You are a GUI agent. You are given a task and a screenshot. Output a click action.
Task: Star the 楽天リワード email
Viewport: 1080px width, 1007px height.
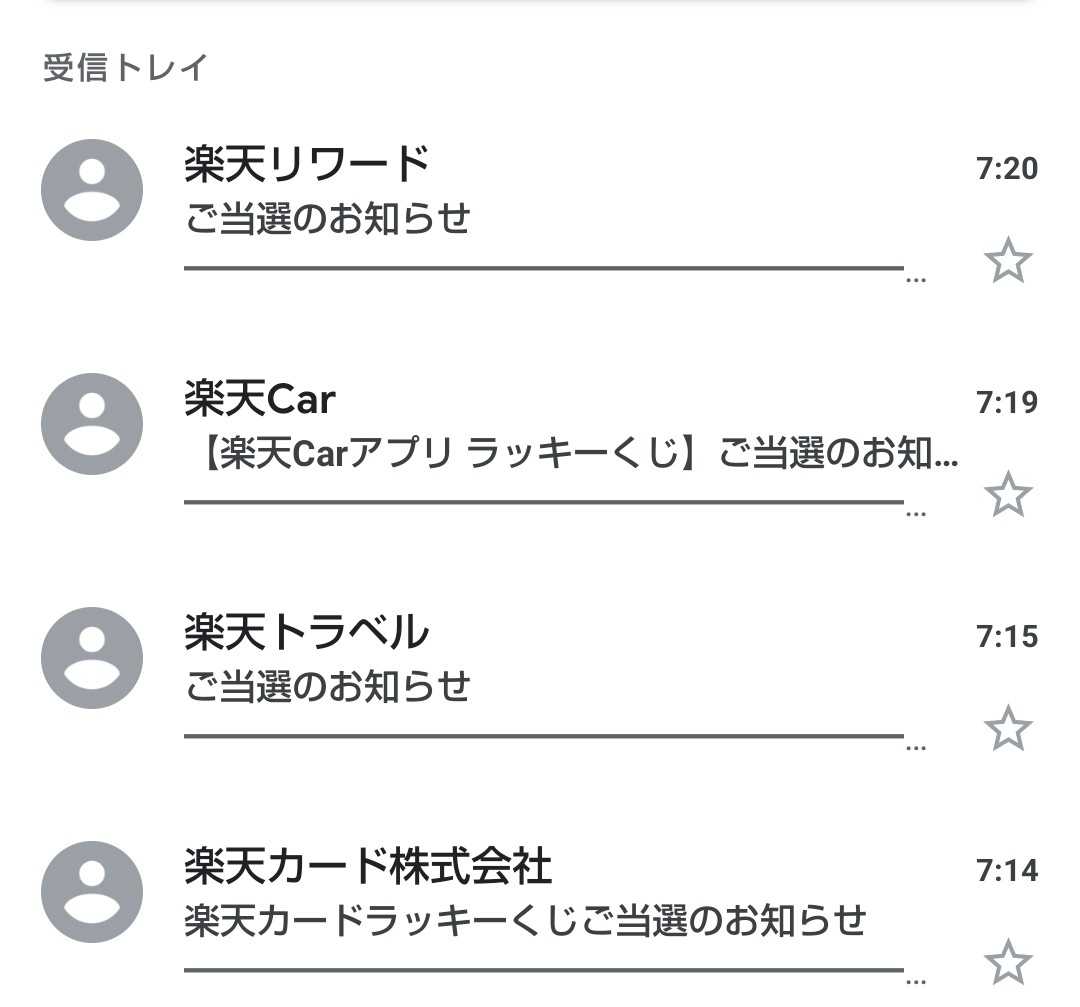1007,261
